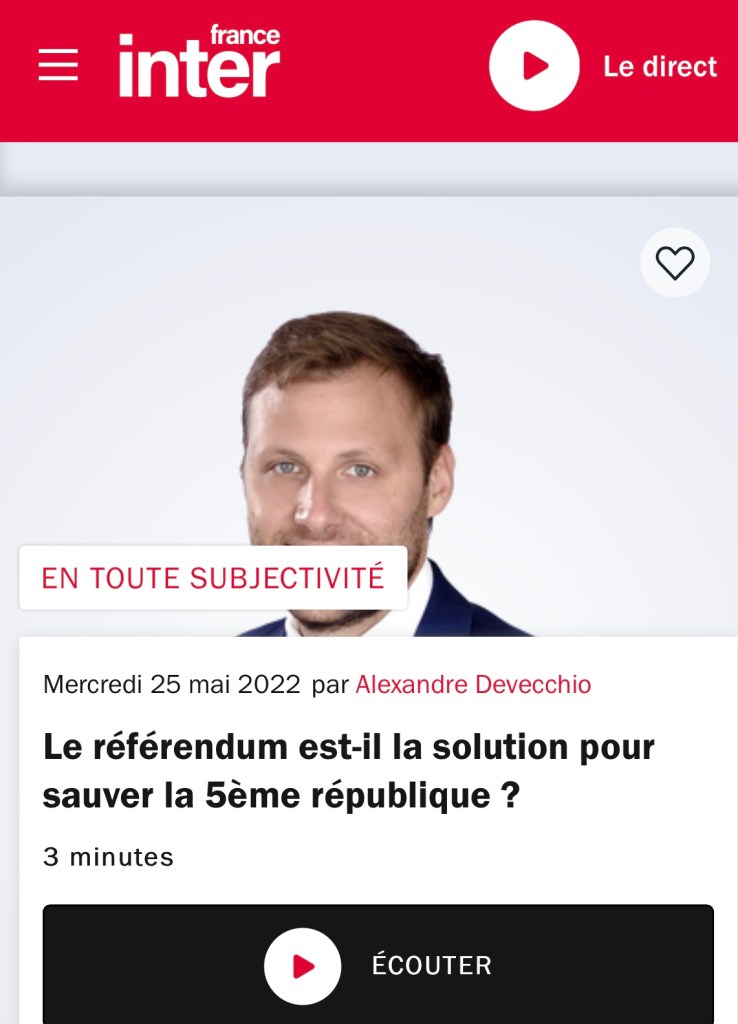Play the live broadcast Le direct
Image resolution: width=738 pixels, height=1024 pixels.
point(534,66)
